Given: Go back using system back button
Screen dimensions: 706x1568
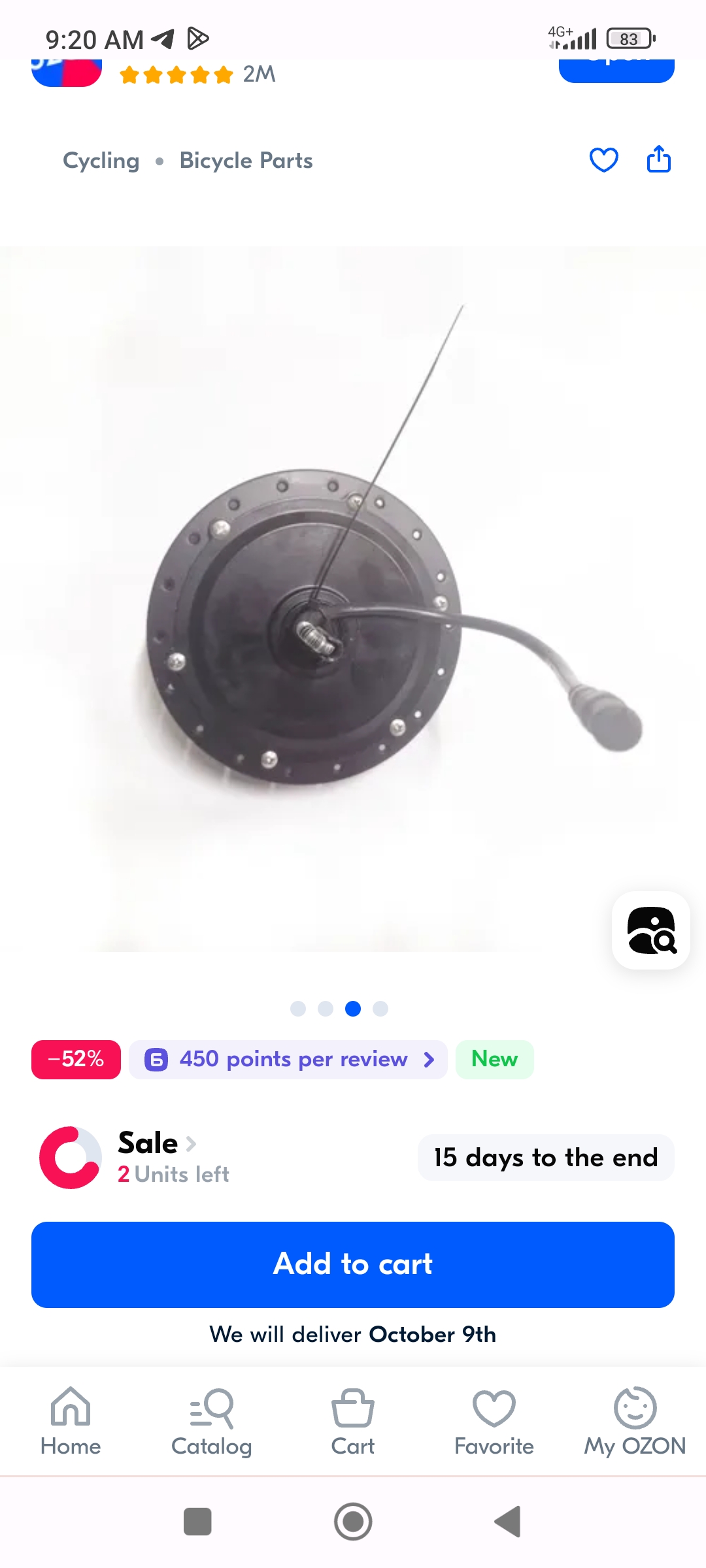Looking at the screenshot, I should [507, 1522].
